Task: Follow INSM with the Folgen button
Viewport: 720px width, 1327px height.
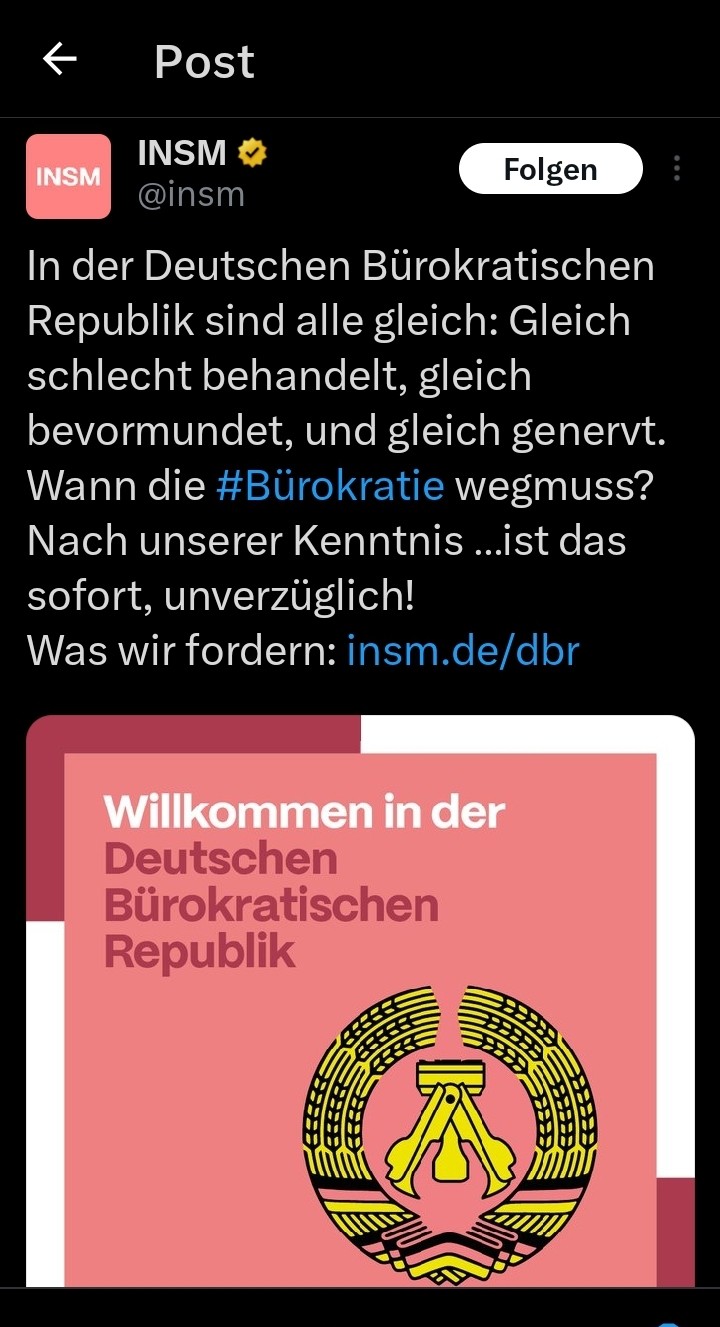Action: (x=550, y=169)
